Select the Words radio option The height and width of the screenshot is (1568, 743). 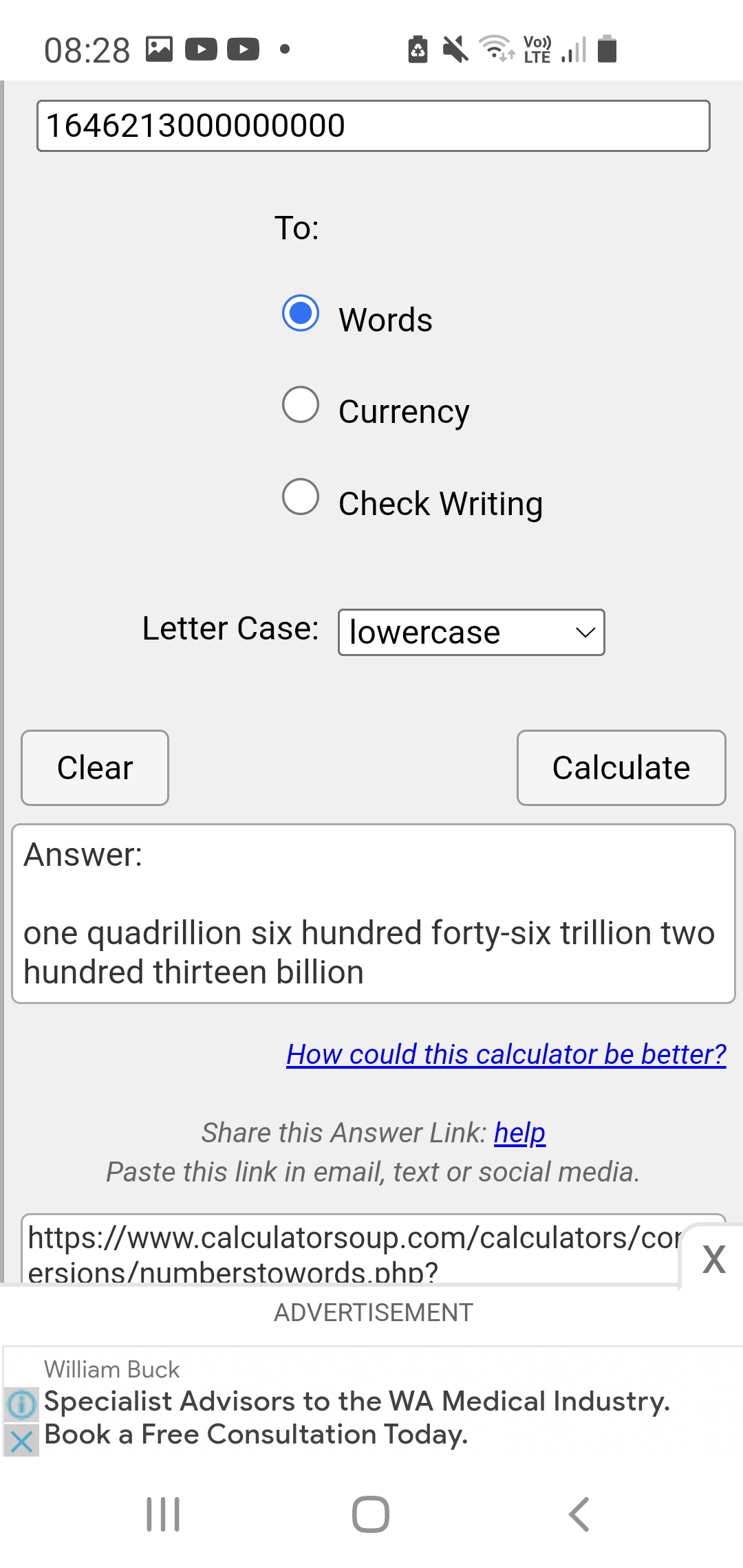[301, 314]
